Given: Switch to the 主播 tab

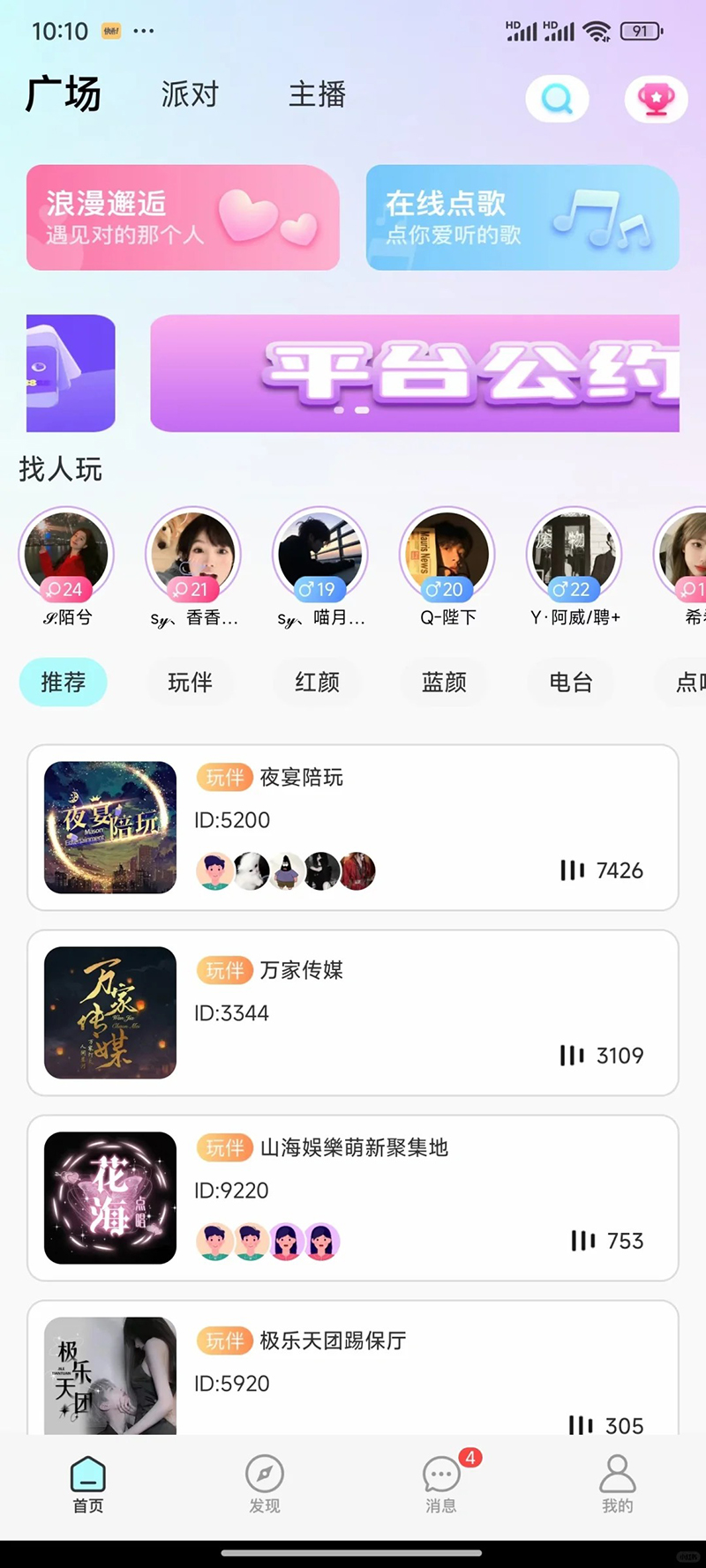Looking at the screenshot, I should [x=316, y=93].
